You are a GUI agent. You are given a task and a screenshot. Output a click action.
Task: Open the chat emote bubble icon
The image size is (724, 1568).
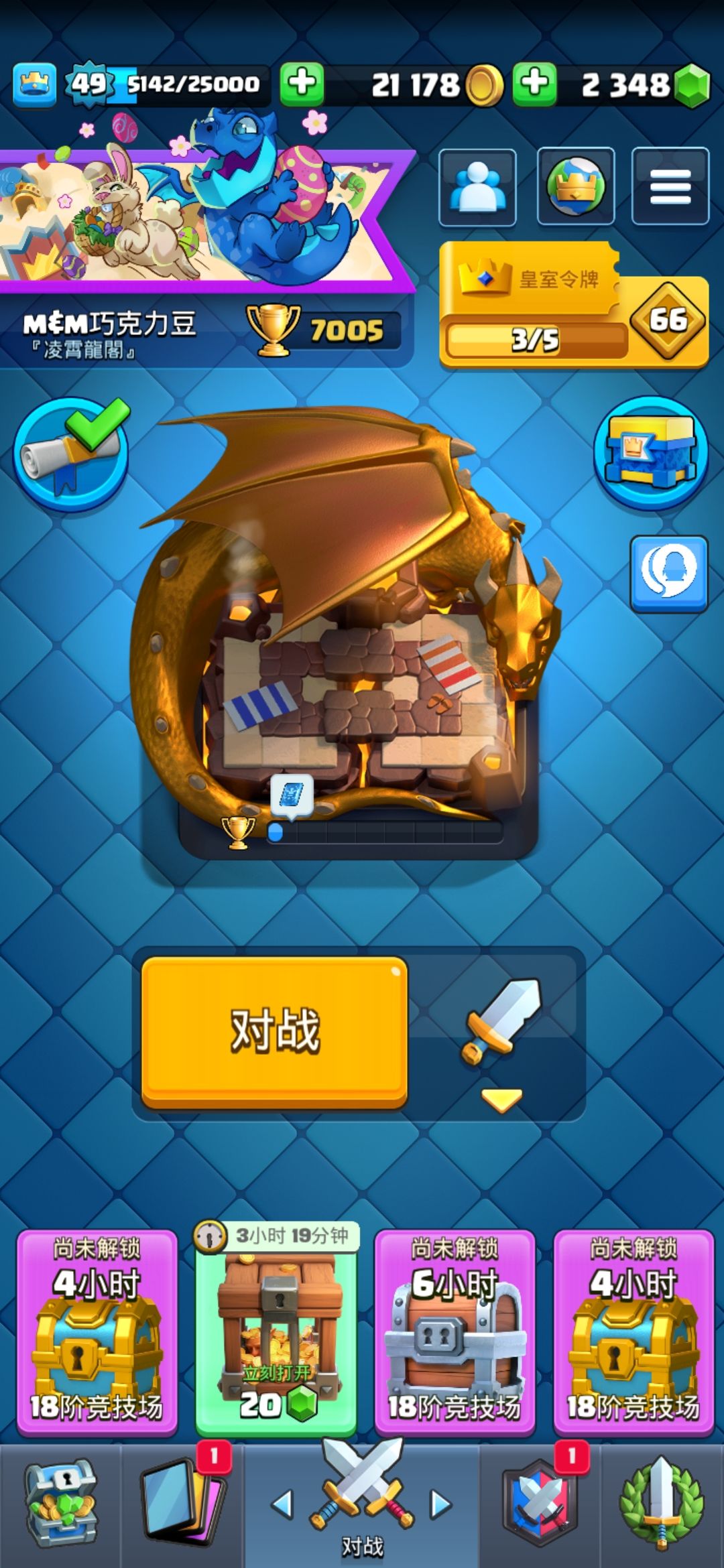click(669, 573)
